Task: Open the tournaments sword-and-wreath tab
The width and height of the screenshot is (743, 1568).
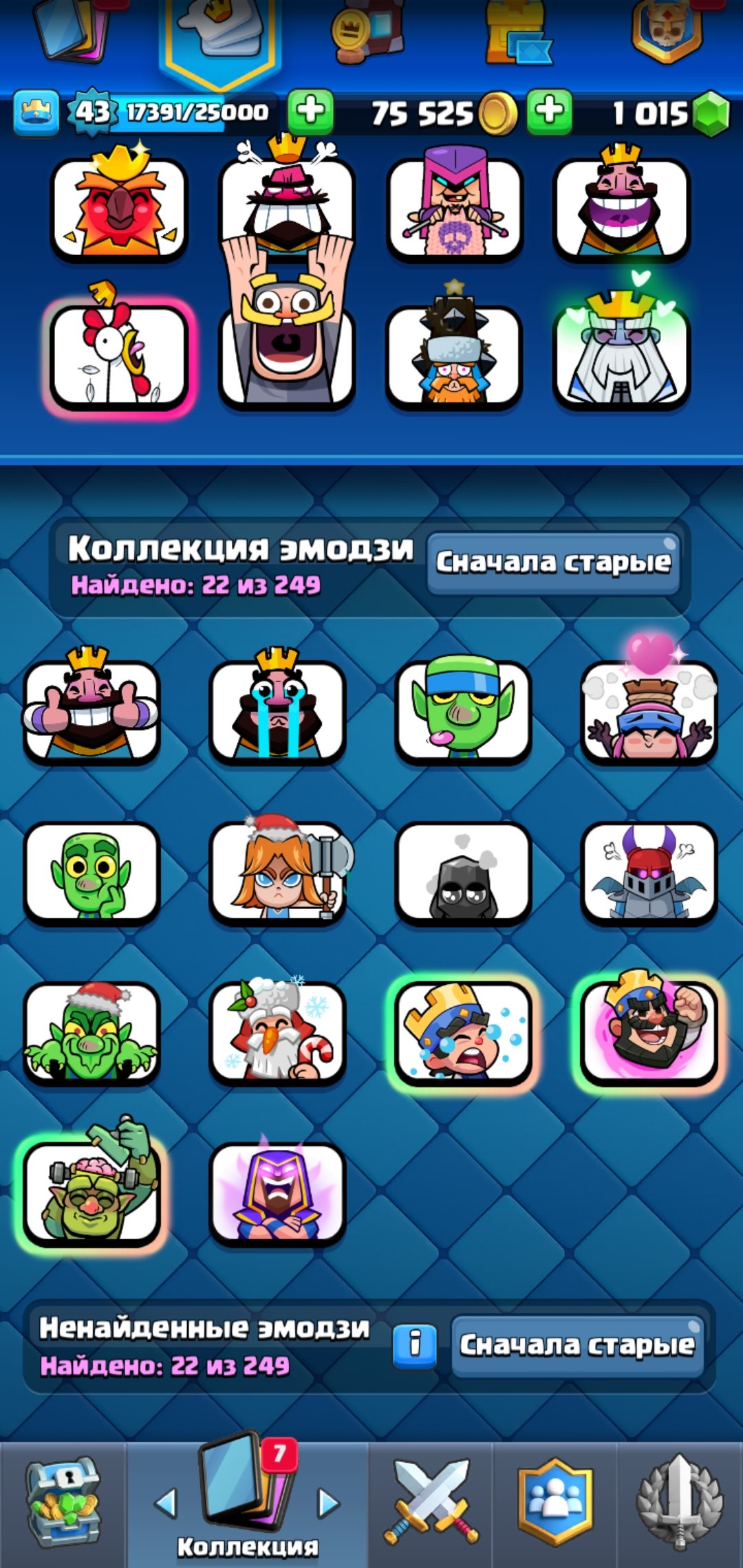Action: 680,1504
